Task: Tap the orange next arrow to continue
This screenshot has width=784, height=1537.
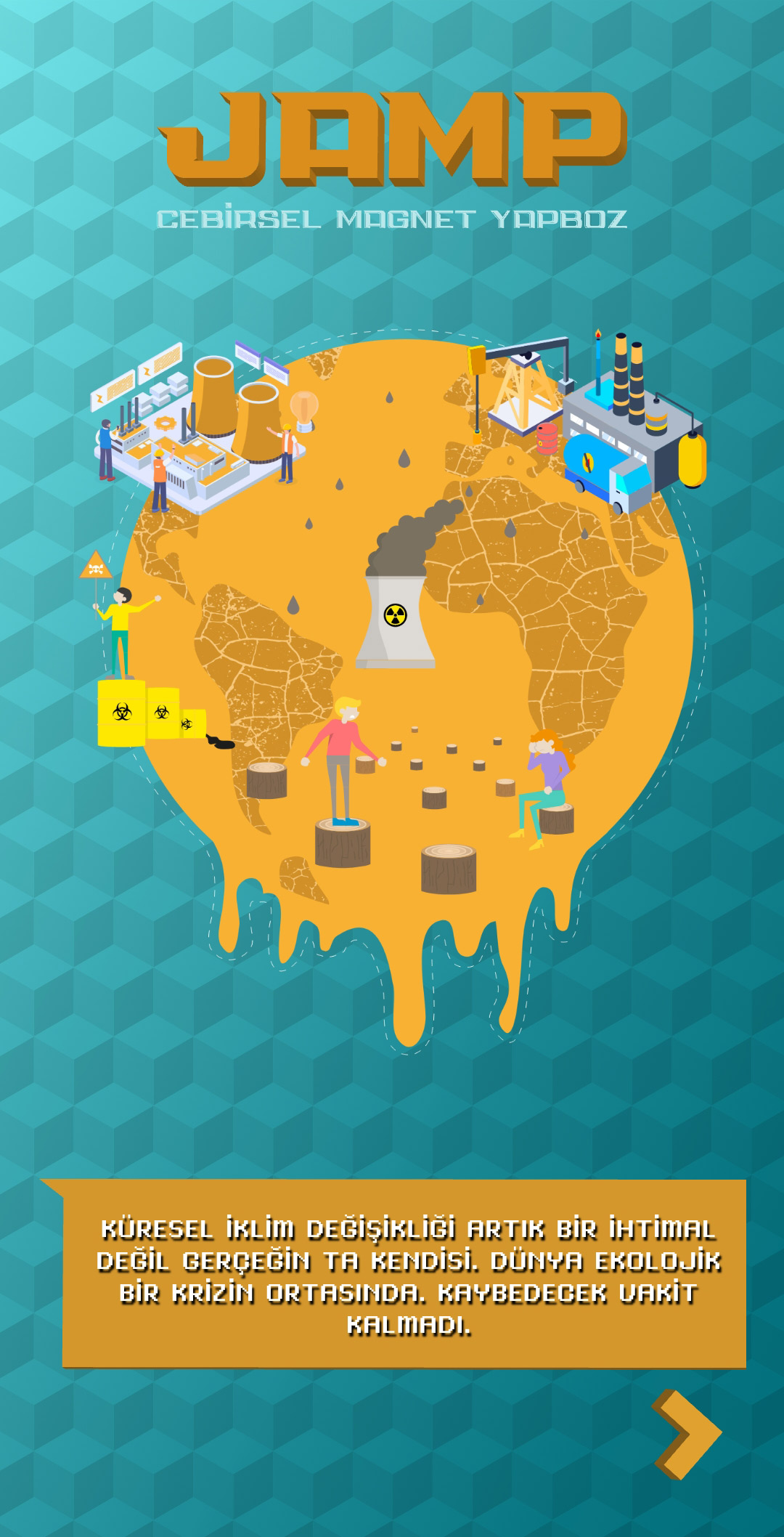Action: 686,1435
